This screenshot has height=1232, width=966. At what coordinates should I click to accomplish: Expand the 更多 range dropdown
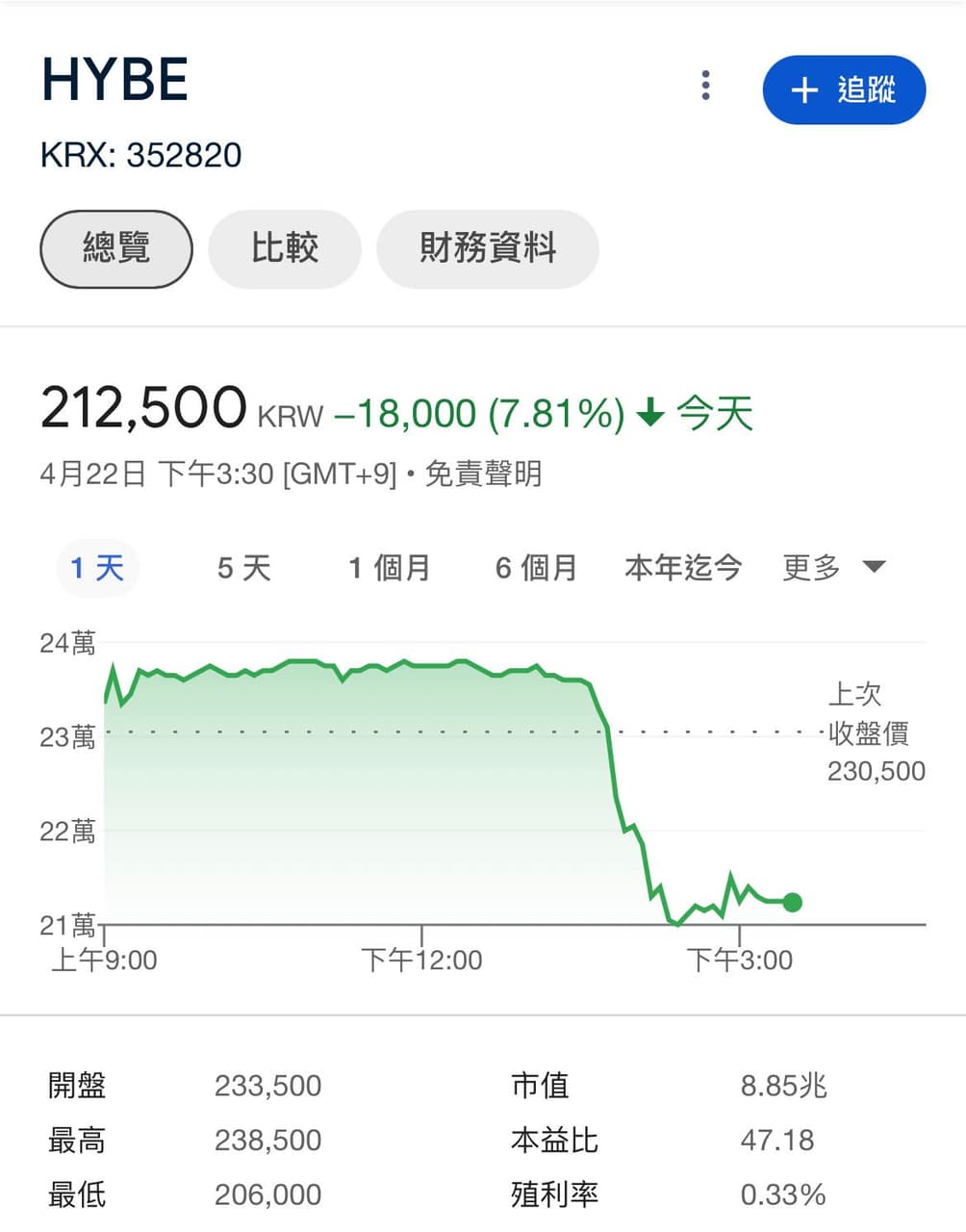point(833,568)
